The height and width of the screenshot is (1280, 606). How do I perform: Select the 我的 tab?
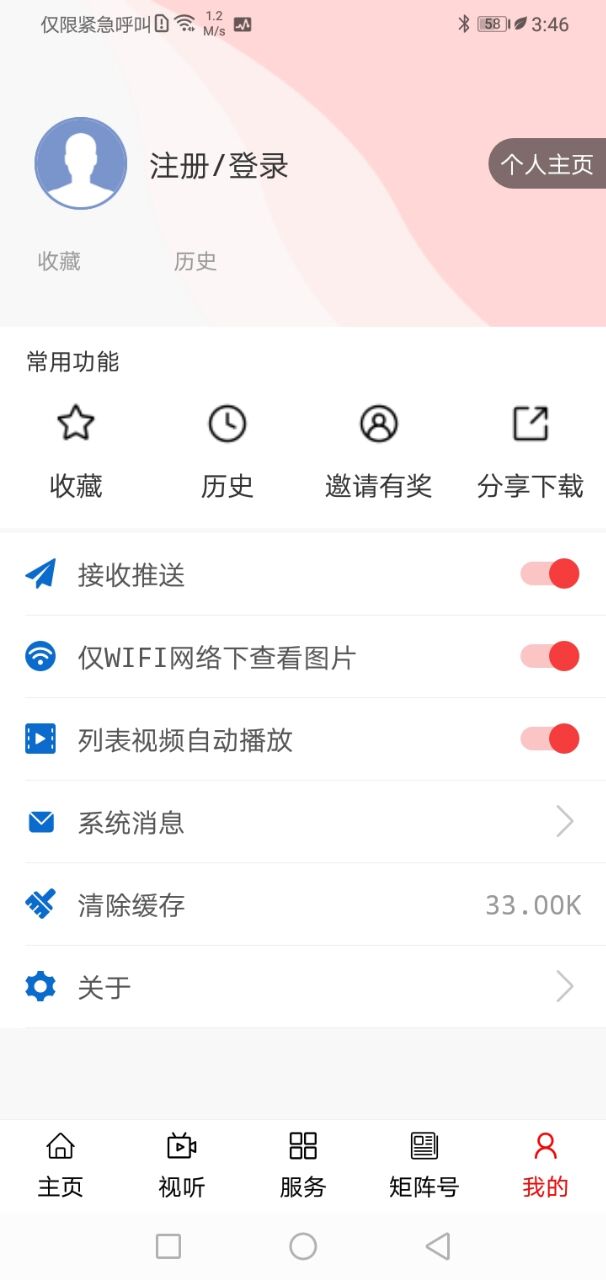pyautogui.click(x=545, y=1165)
